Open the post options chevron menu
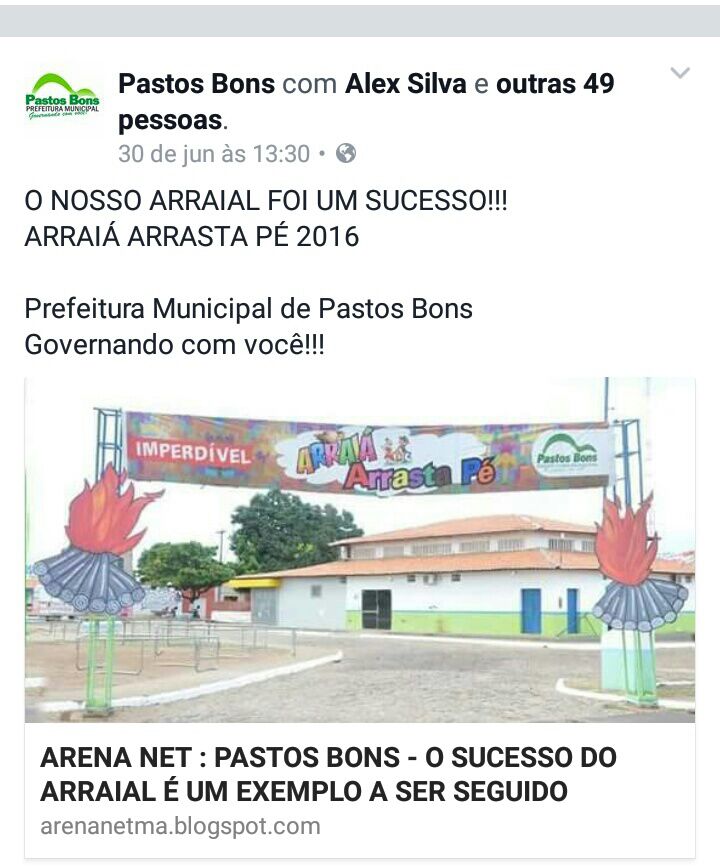 pyautogui.click(x=680, y=74)
